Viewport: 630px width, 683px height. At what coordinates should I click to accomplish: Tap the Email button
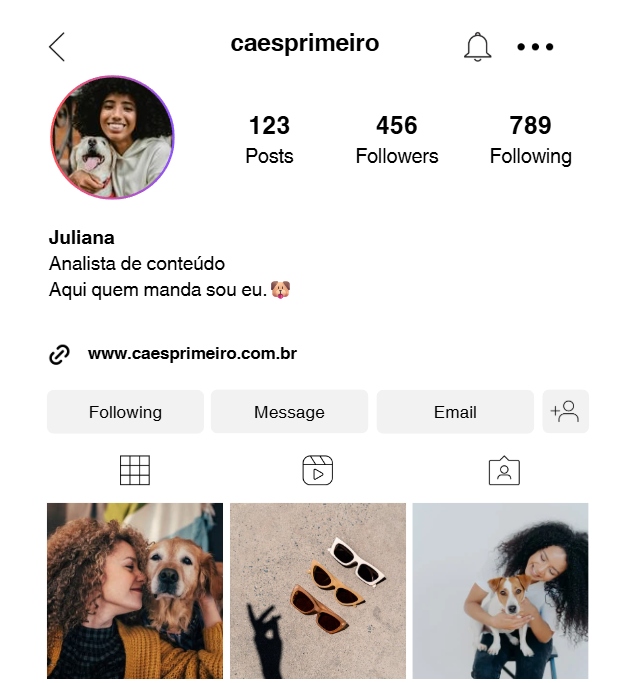[455, 412]
